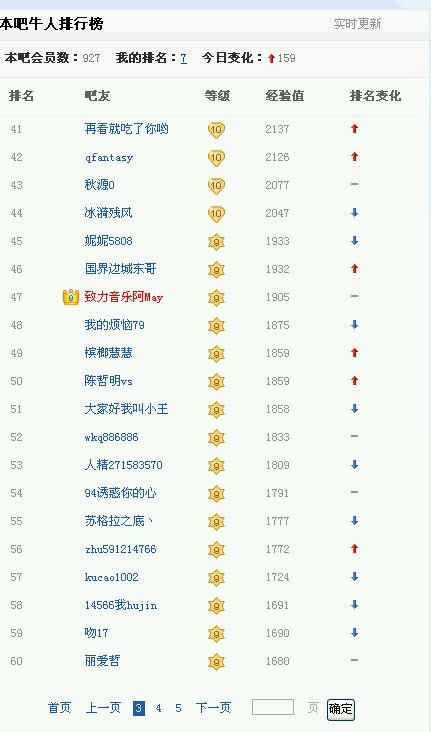431x732 pixels.
Task: Go to 下一页 next page
Action: pyautogui.click(x=213, y=708)
